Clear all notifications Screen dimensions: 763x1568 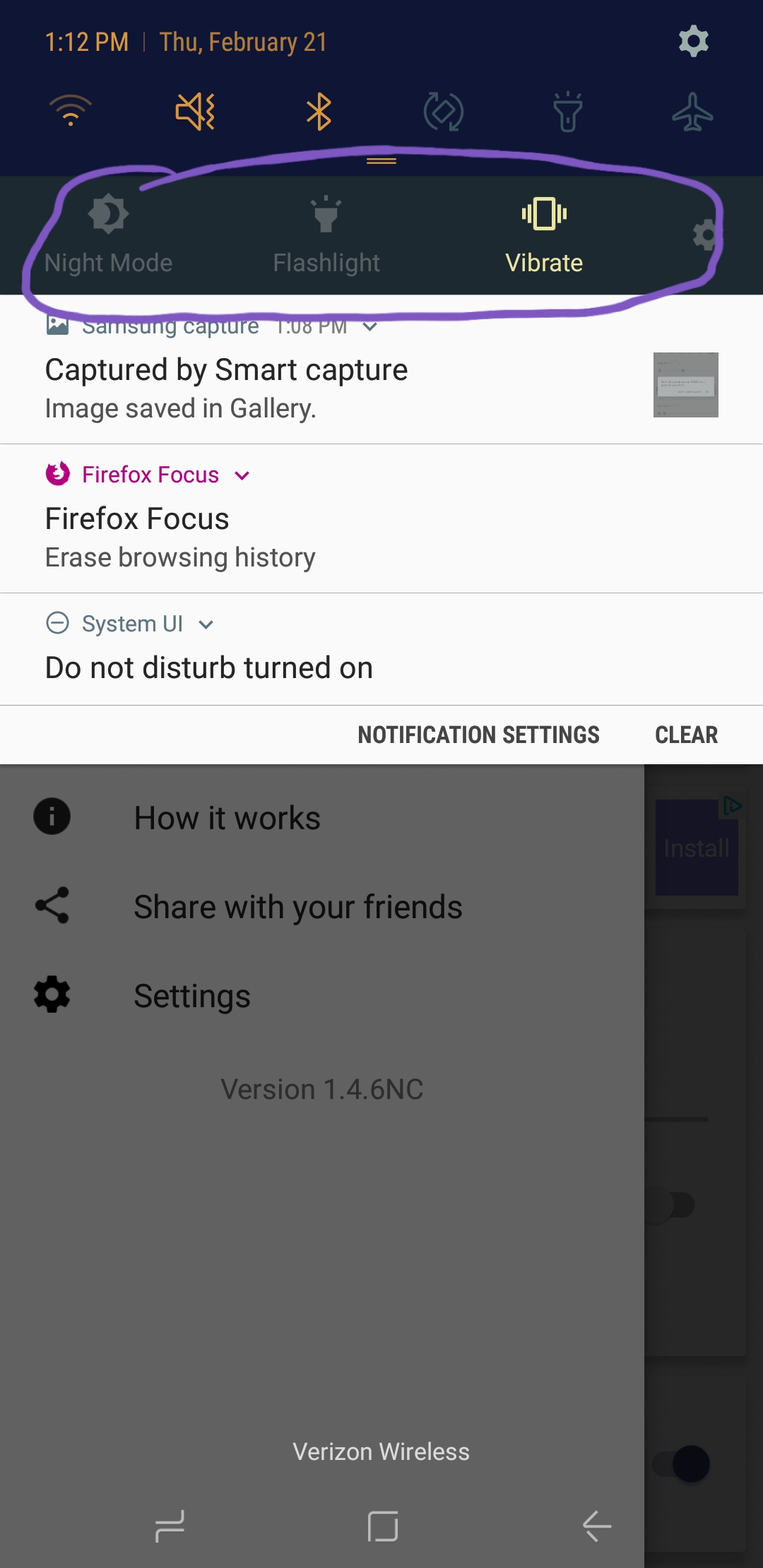(x=686, y=735)
